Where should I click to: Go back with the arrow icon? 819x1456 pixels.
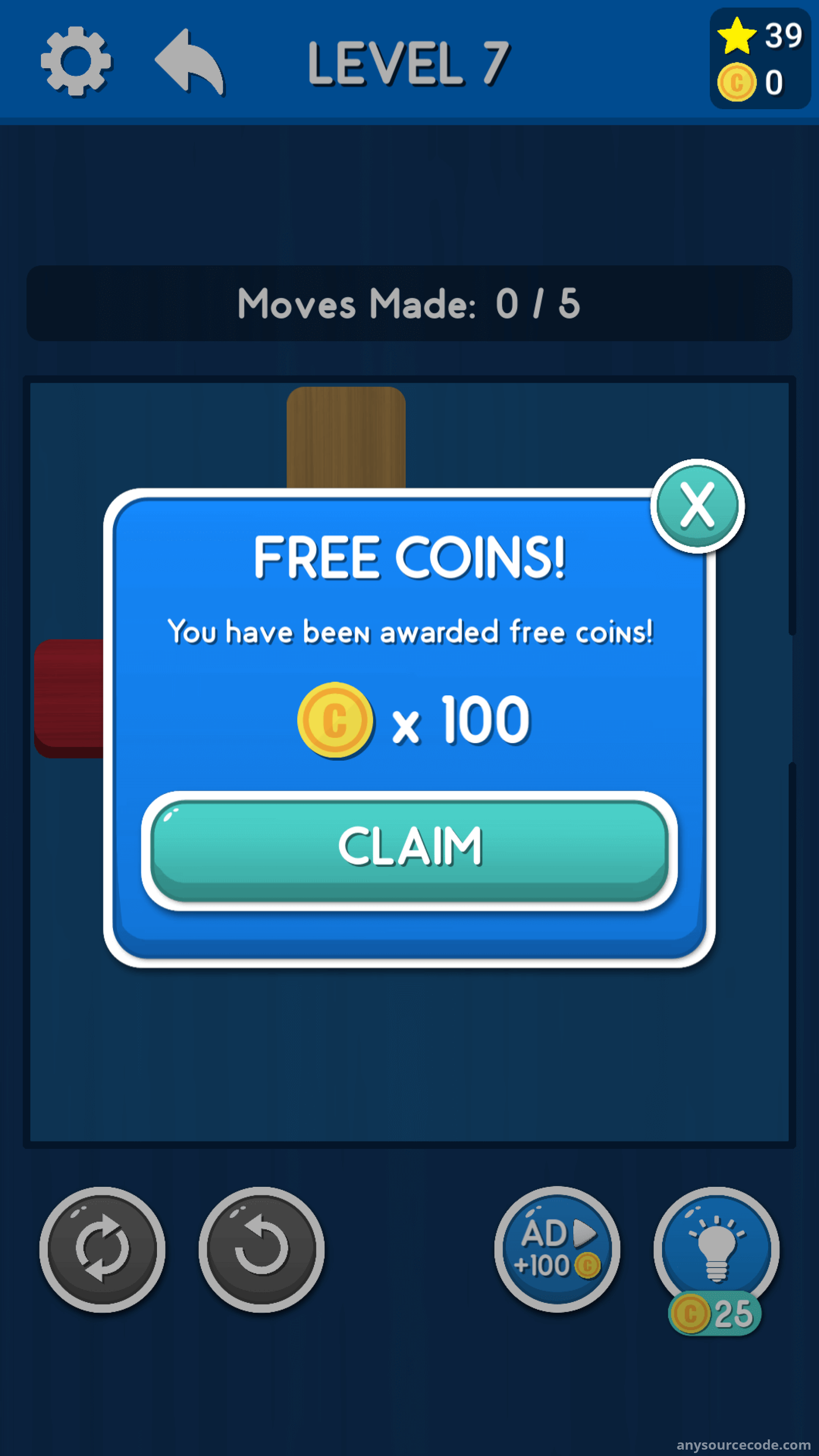[x=189, y=61]
